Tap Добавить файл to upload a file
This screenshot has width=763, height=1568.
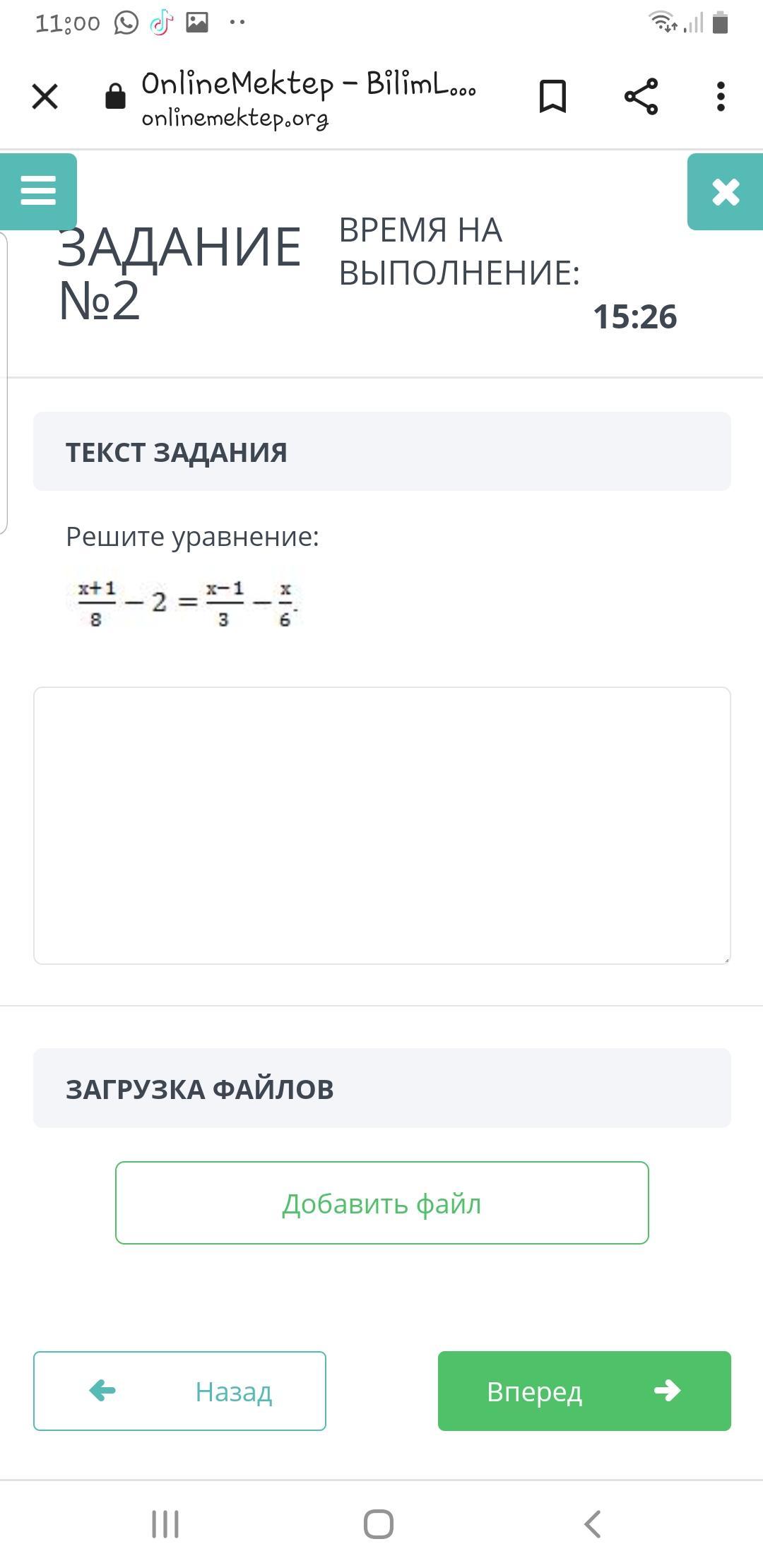382,1203
